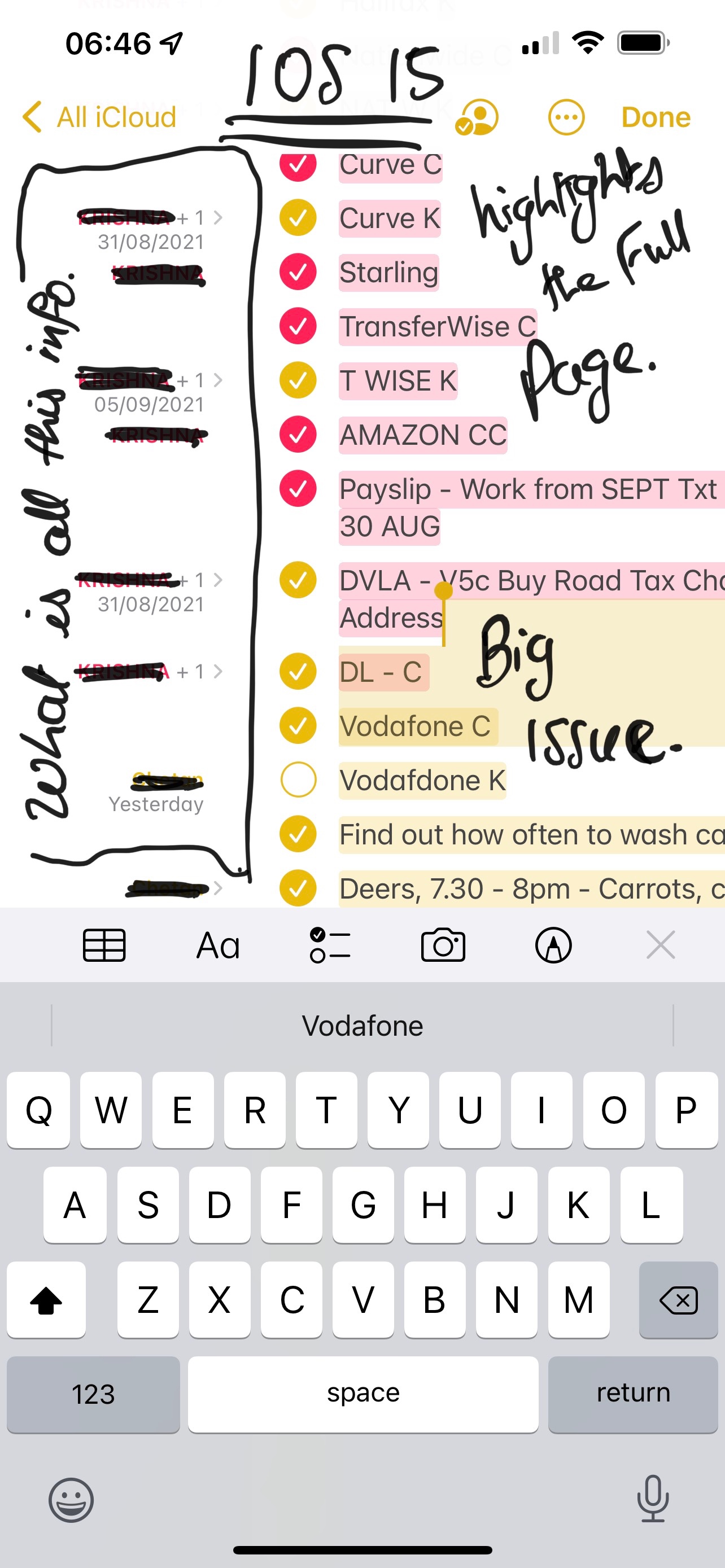Toggle the Vodafone C checkbox
Screen dimensions: 725x1568
(x=298, y=725)
